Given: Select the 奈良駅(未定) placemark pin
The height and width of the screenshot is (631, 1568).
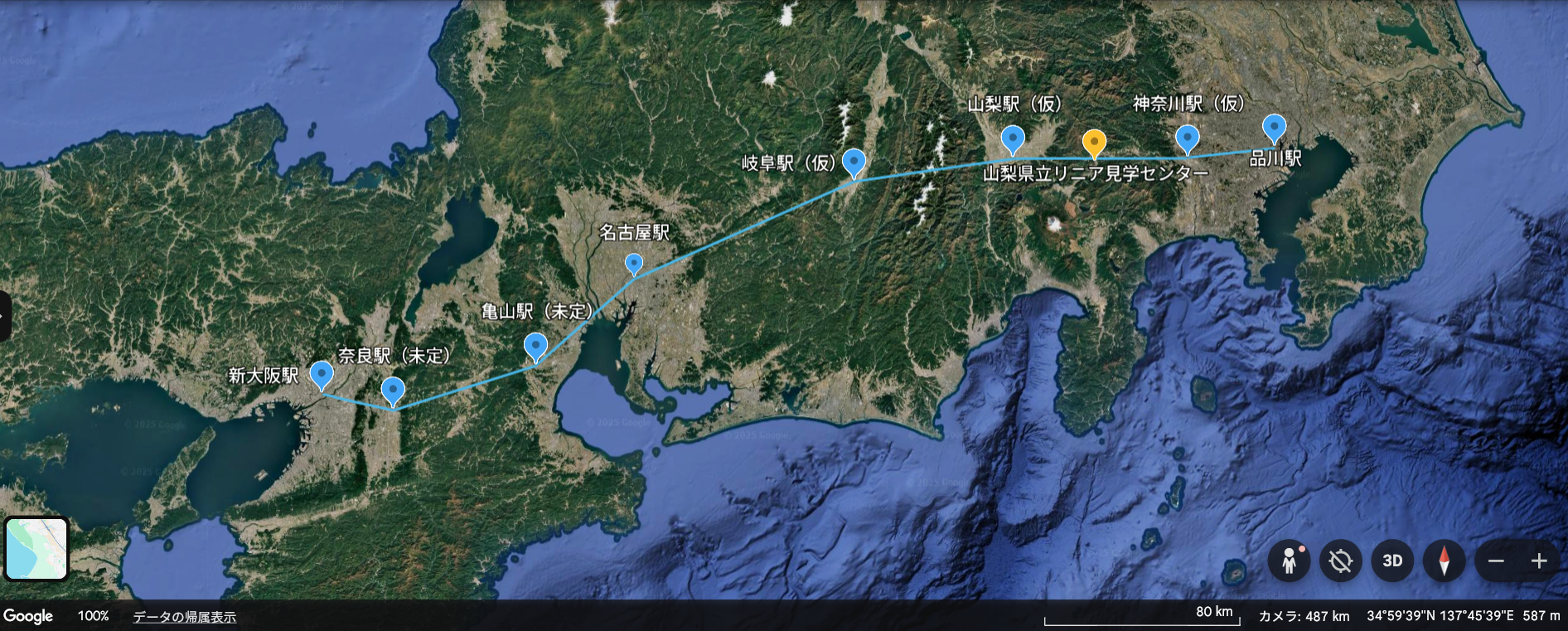Looking at the screenshot, I should [x=393, y=389].
